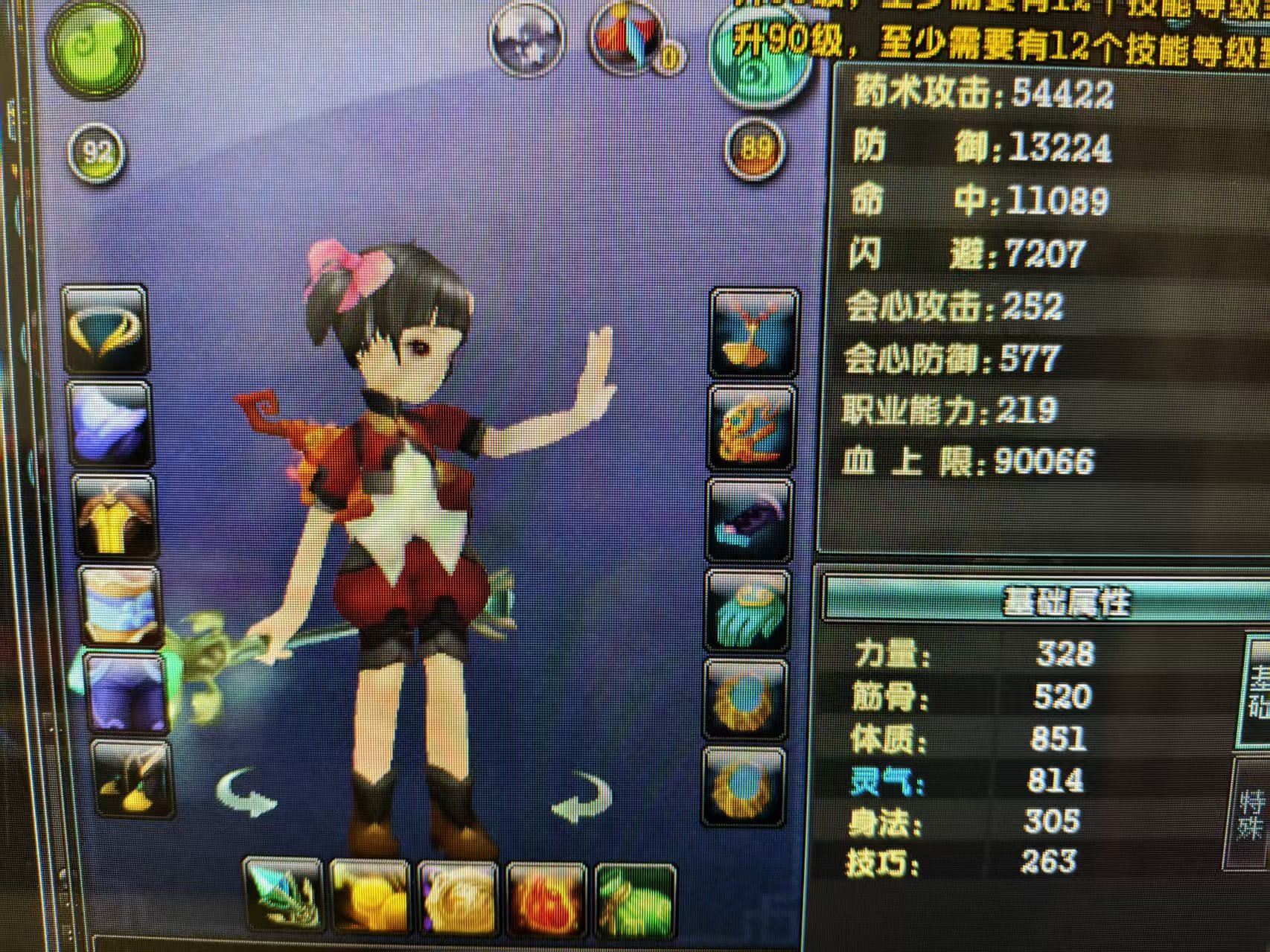Open the golden horned headgear slot
The width and height of the screenshot is (1270, 952).
click(x=106, y=328)
